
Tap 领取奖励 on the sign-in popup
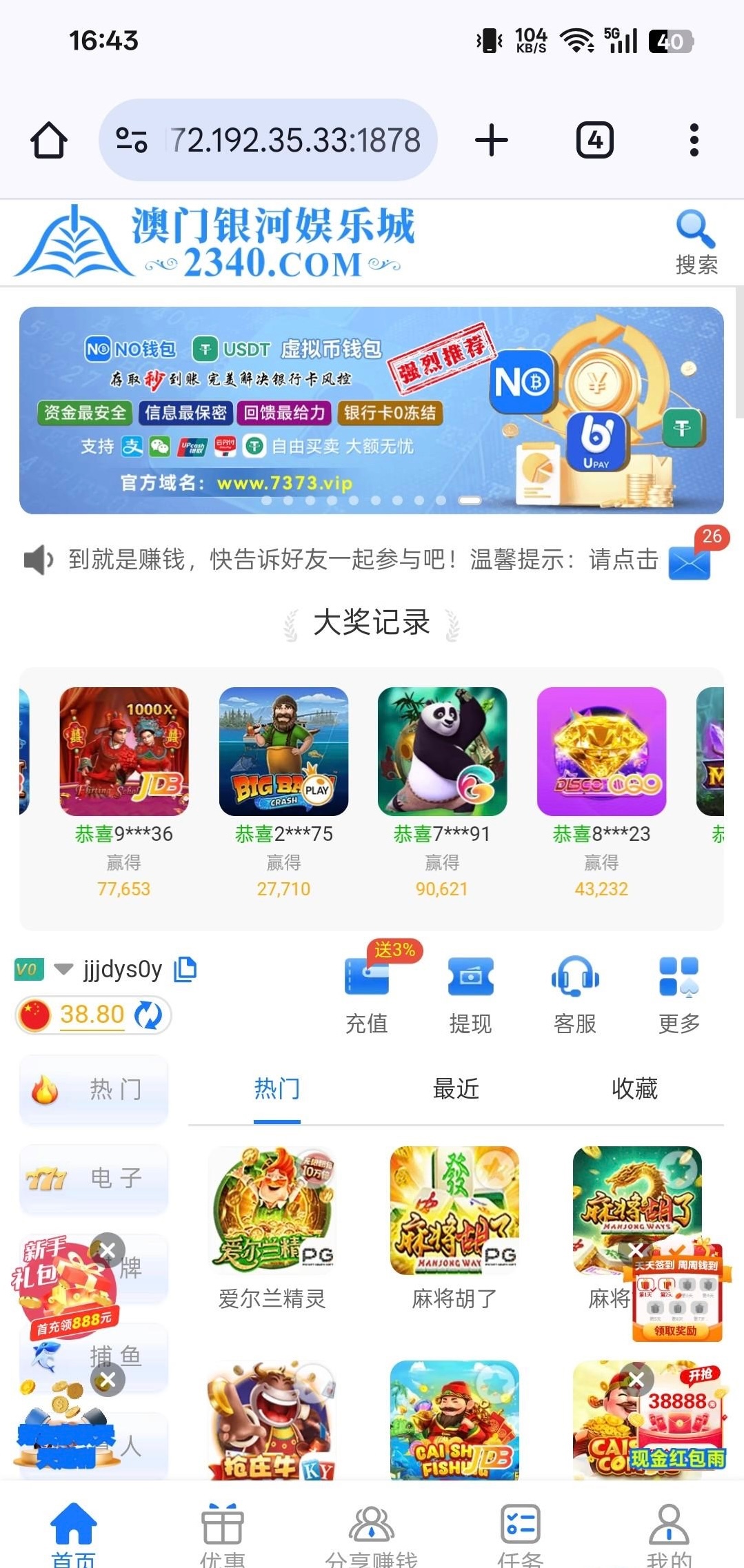[677, 1330]
